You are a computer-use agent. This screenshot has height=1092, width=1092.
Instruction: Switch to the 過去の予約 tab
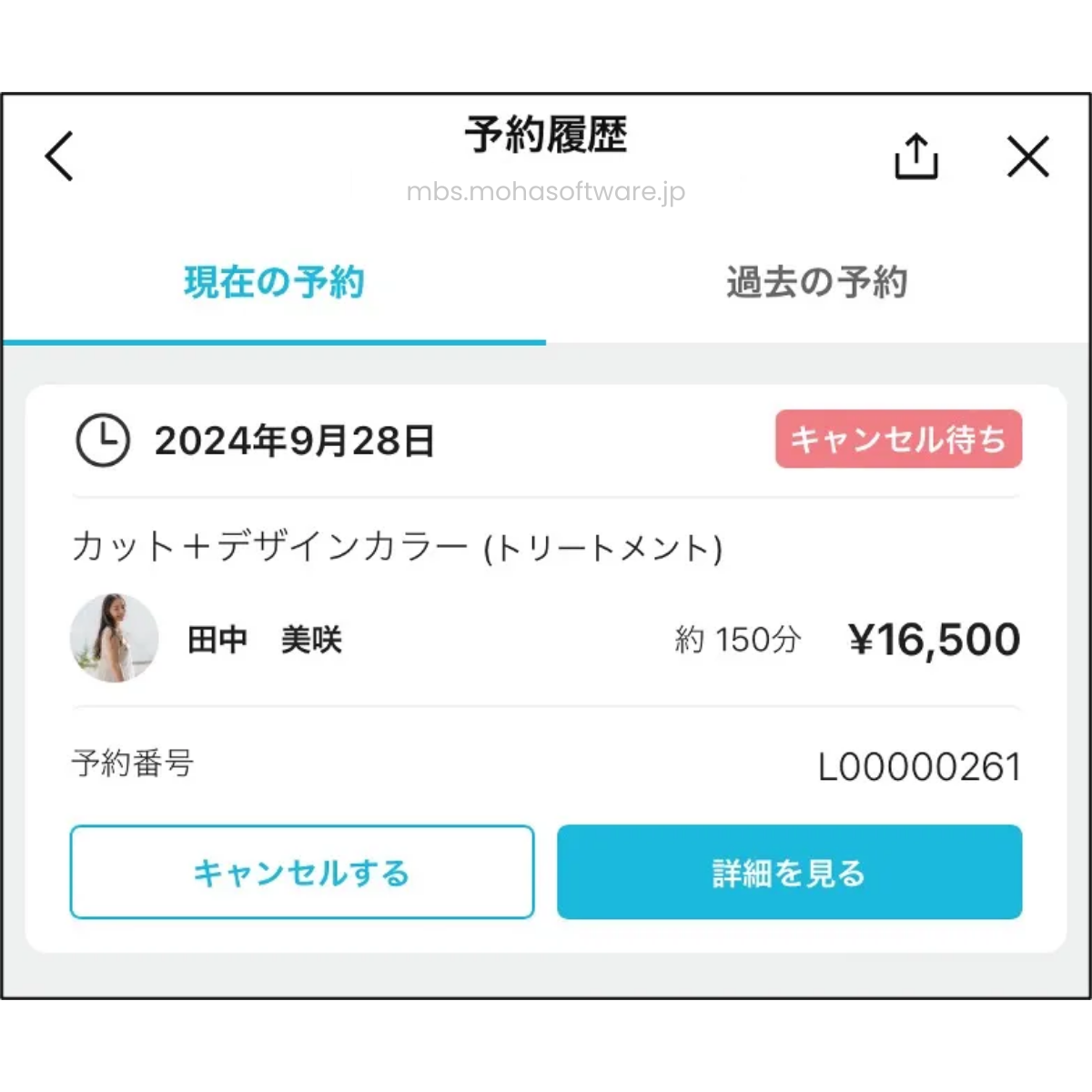[816, 283]
